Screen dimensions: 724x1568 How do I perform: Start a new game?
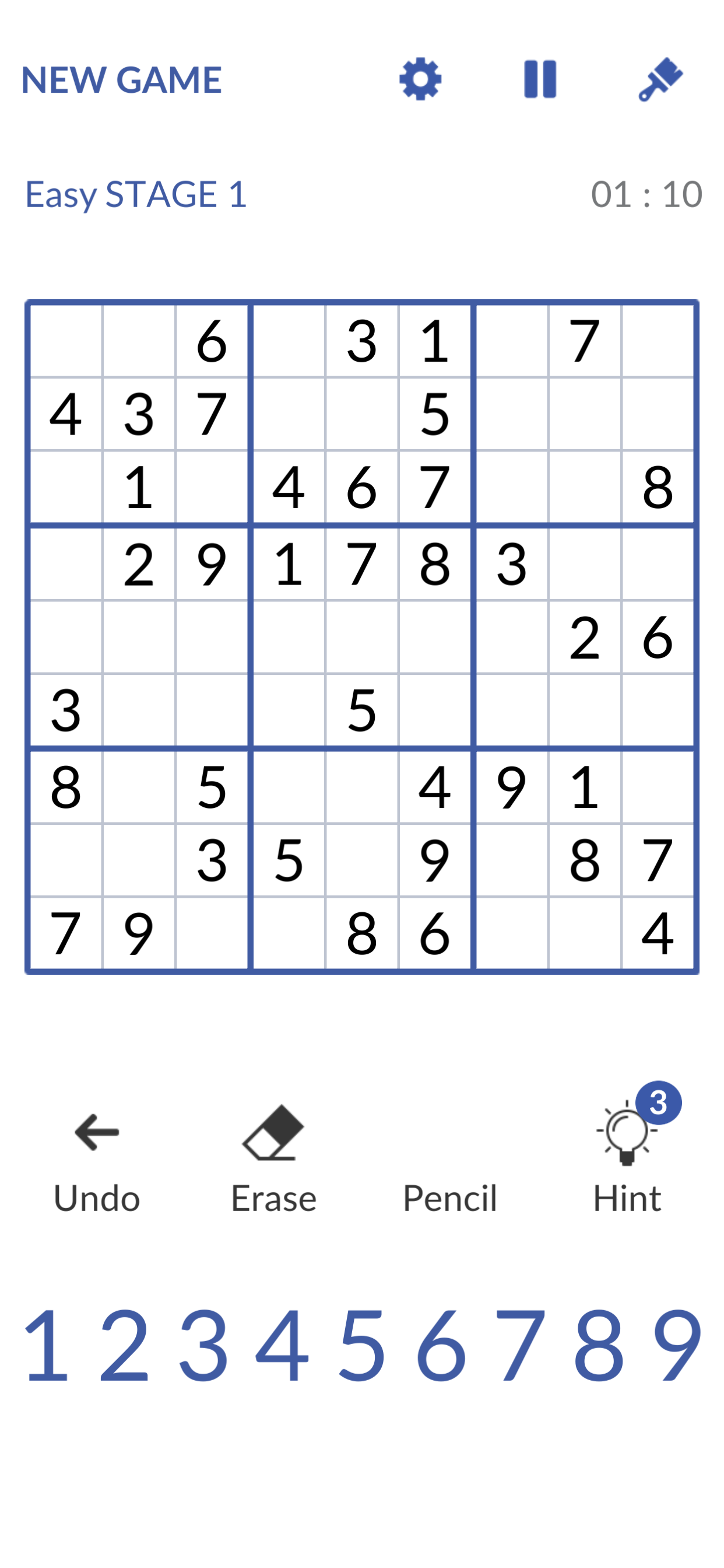coord(122,80)
